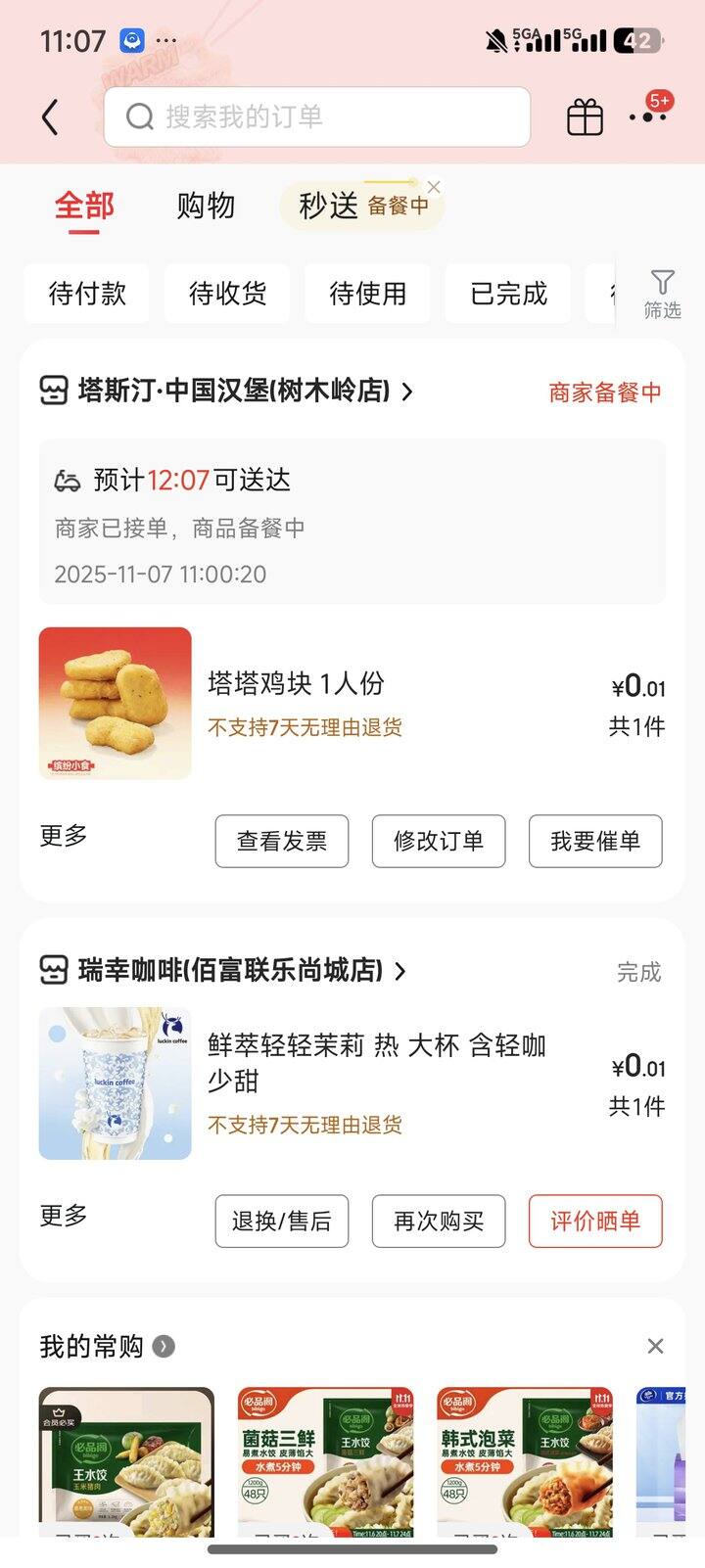
Task: Open the gift box icon in the header
Action: pyautogui.click(x=584, y=115)
